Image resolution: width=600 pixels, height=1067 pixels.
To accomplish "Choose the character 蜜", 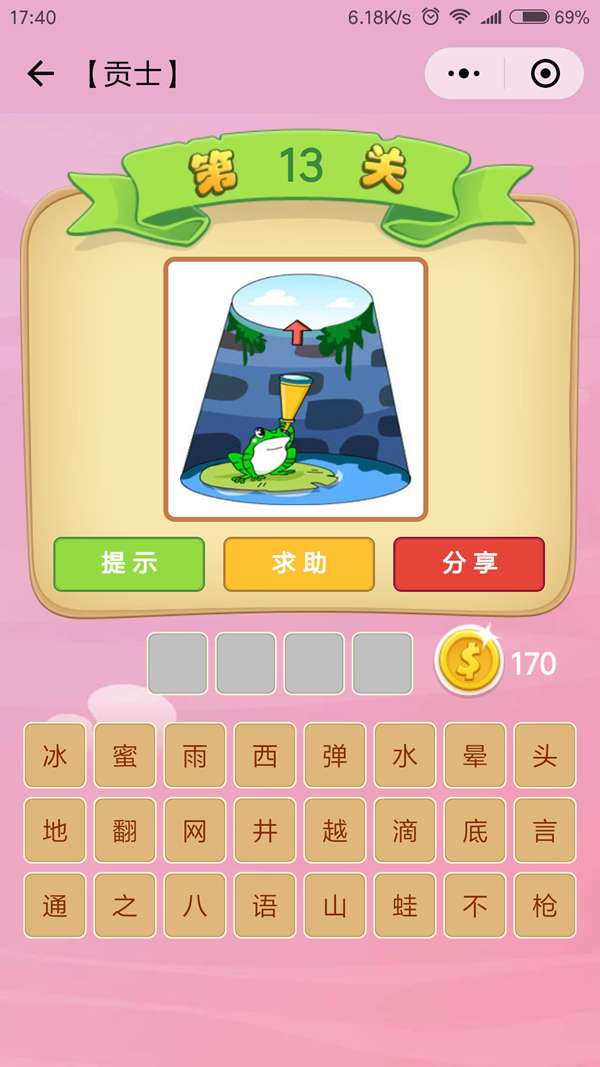I will (x=125, y=755).
